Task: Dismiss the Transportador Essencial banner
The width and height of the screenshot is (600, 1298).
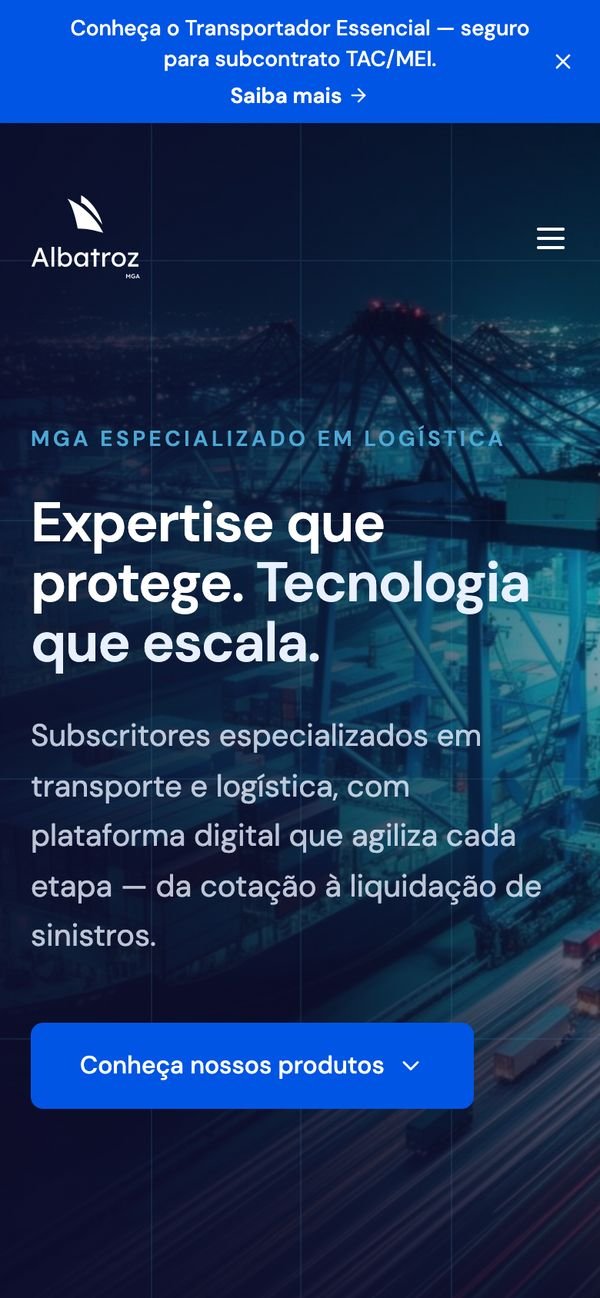Action: (x=563, y=62)
